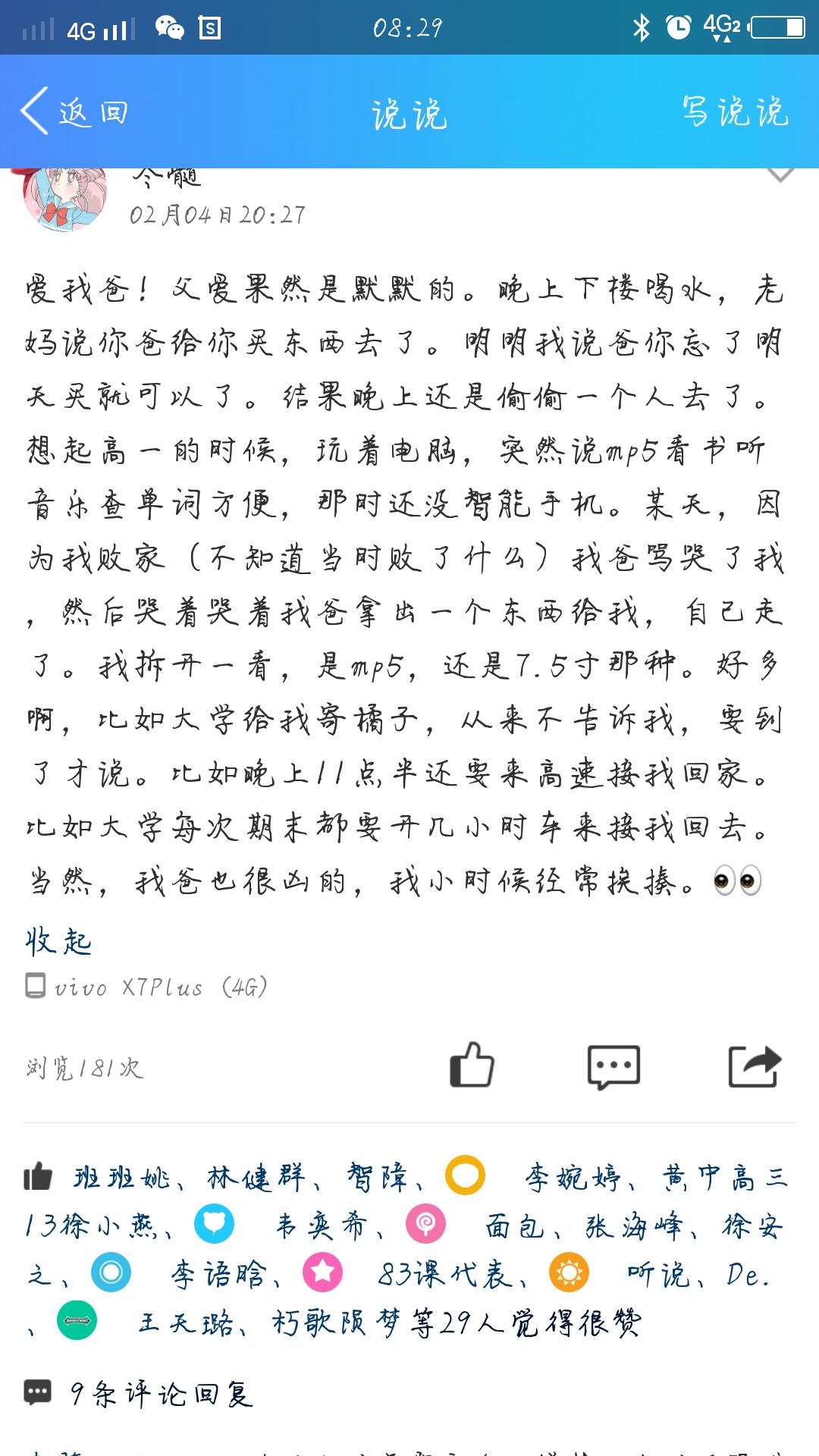Like this post with the thumbs-up
This screenshot has height=1456, width=819.
pyautogui.click(x=472, y=1065)
